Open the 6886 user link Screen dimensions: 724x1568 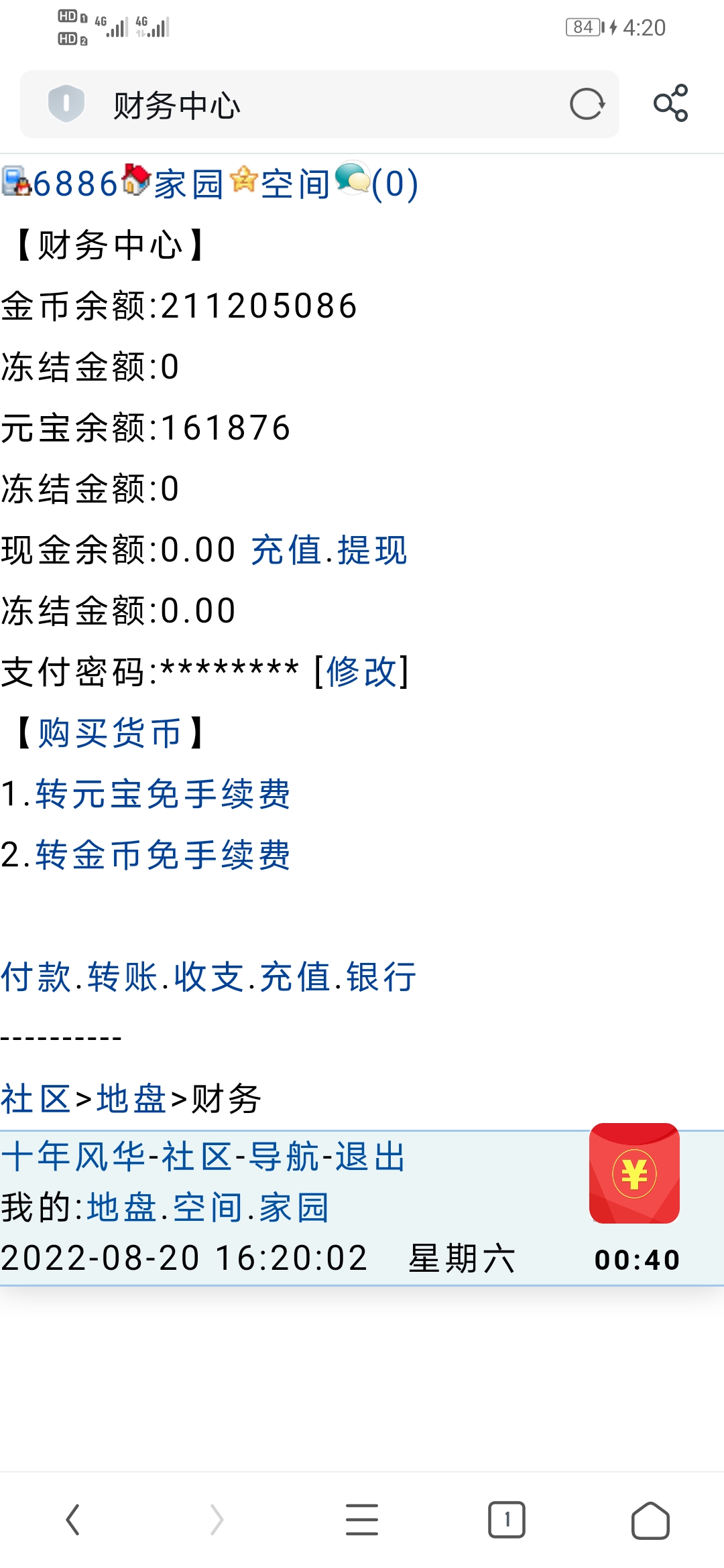click(x=75, y=184)
